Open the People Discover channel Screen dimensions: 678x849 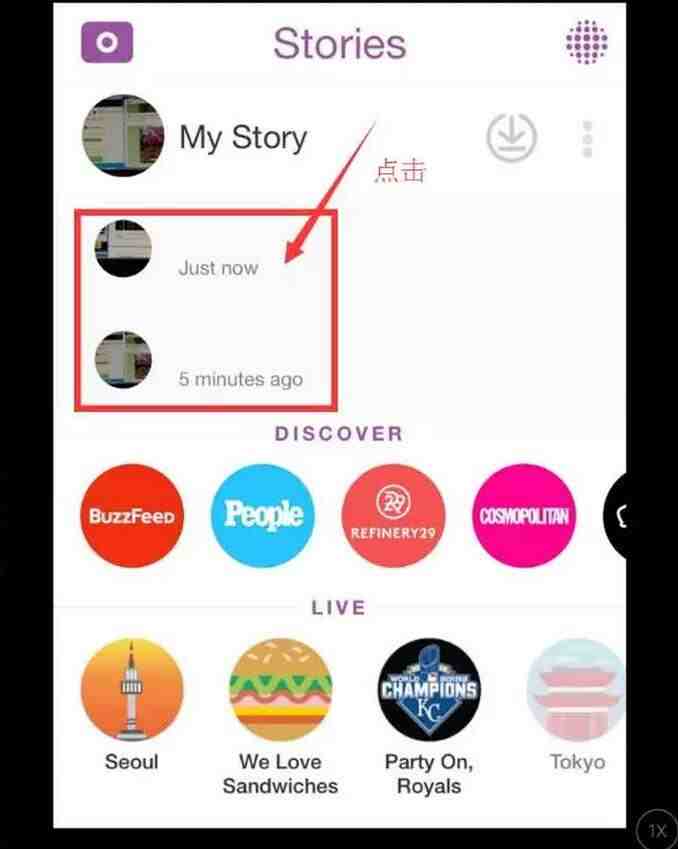262,515
